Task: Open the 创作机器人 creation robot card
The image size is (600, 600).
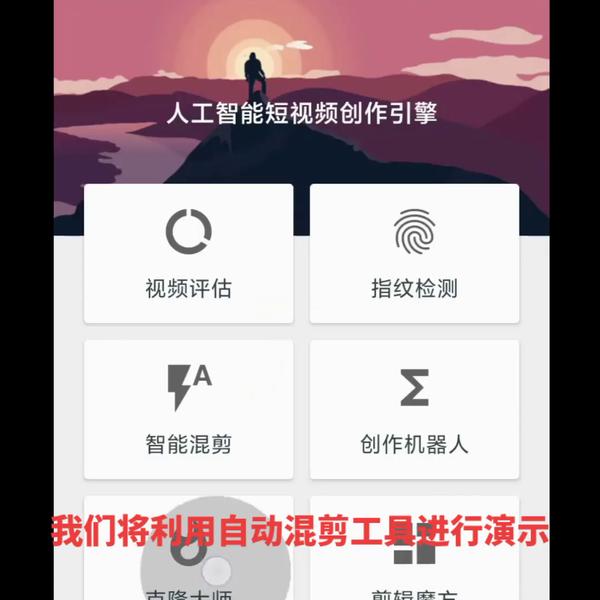Action: (414, 409)
